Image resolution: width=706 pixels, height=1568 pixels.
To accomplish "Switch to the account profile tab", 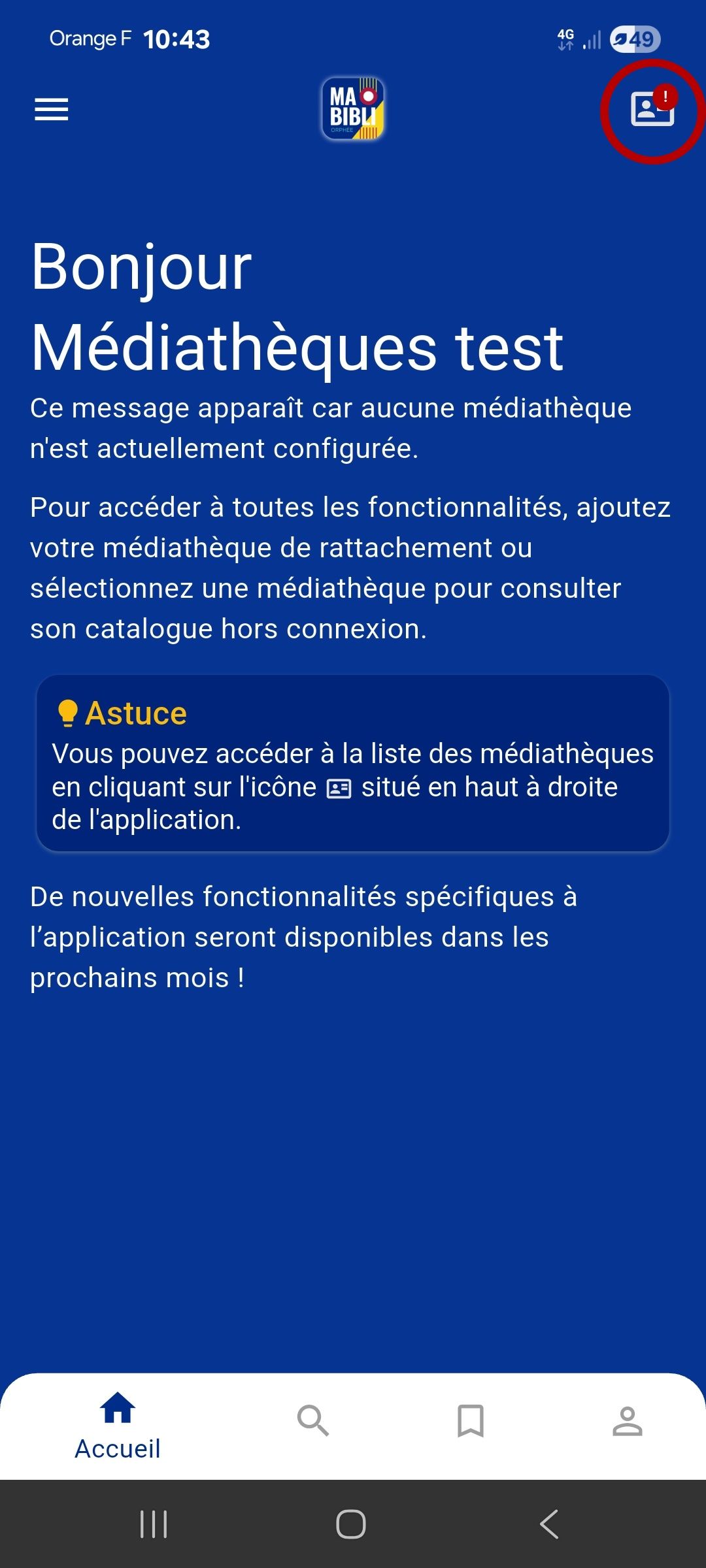I will click(x=628, y=1421).
